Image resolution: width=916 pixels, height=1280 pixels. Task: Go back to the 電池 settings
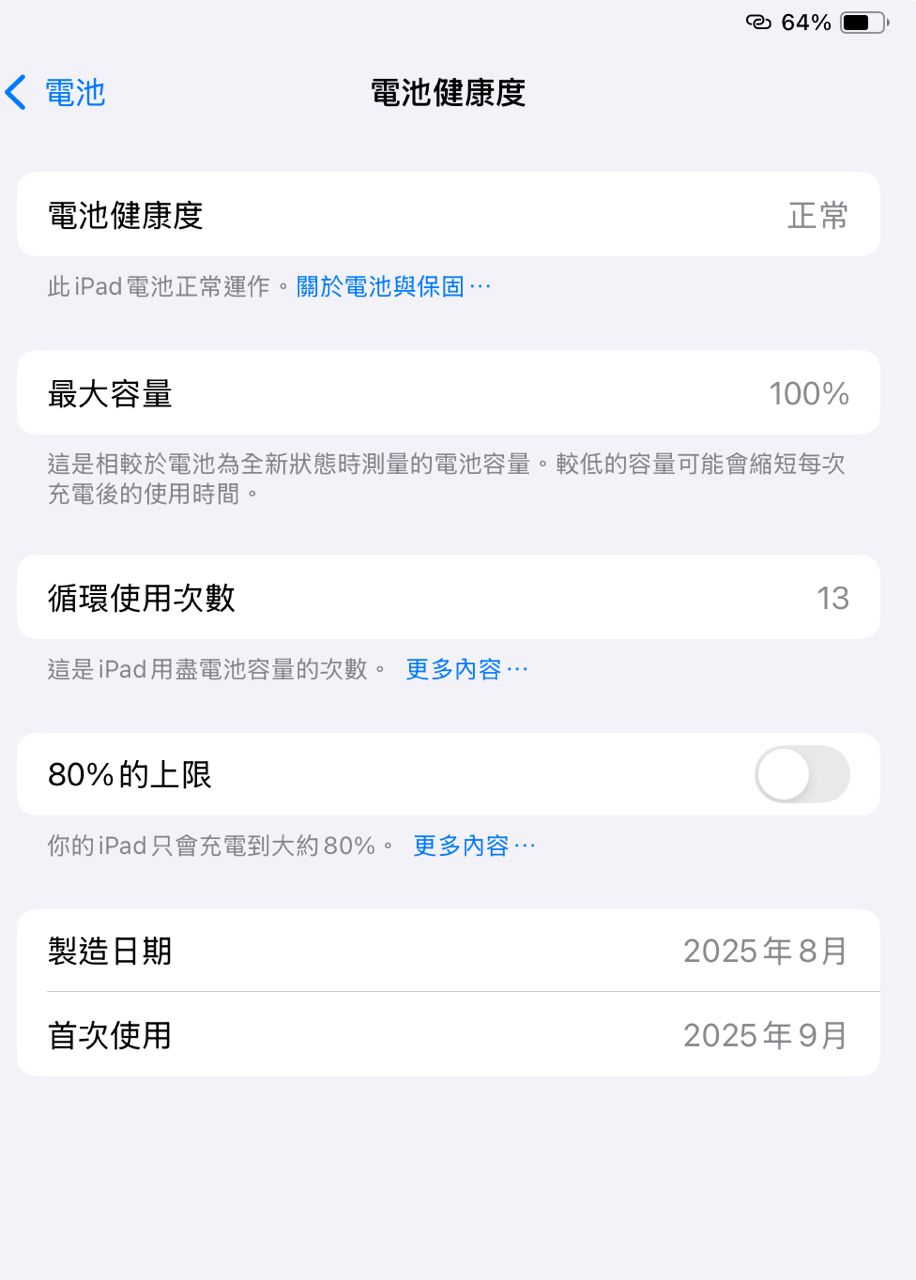56,93
